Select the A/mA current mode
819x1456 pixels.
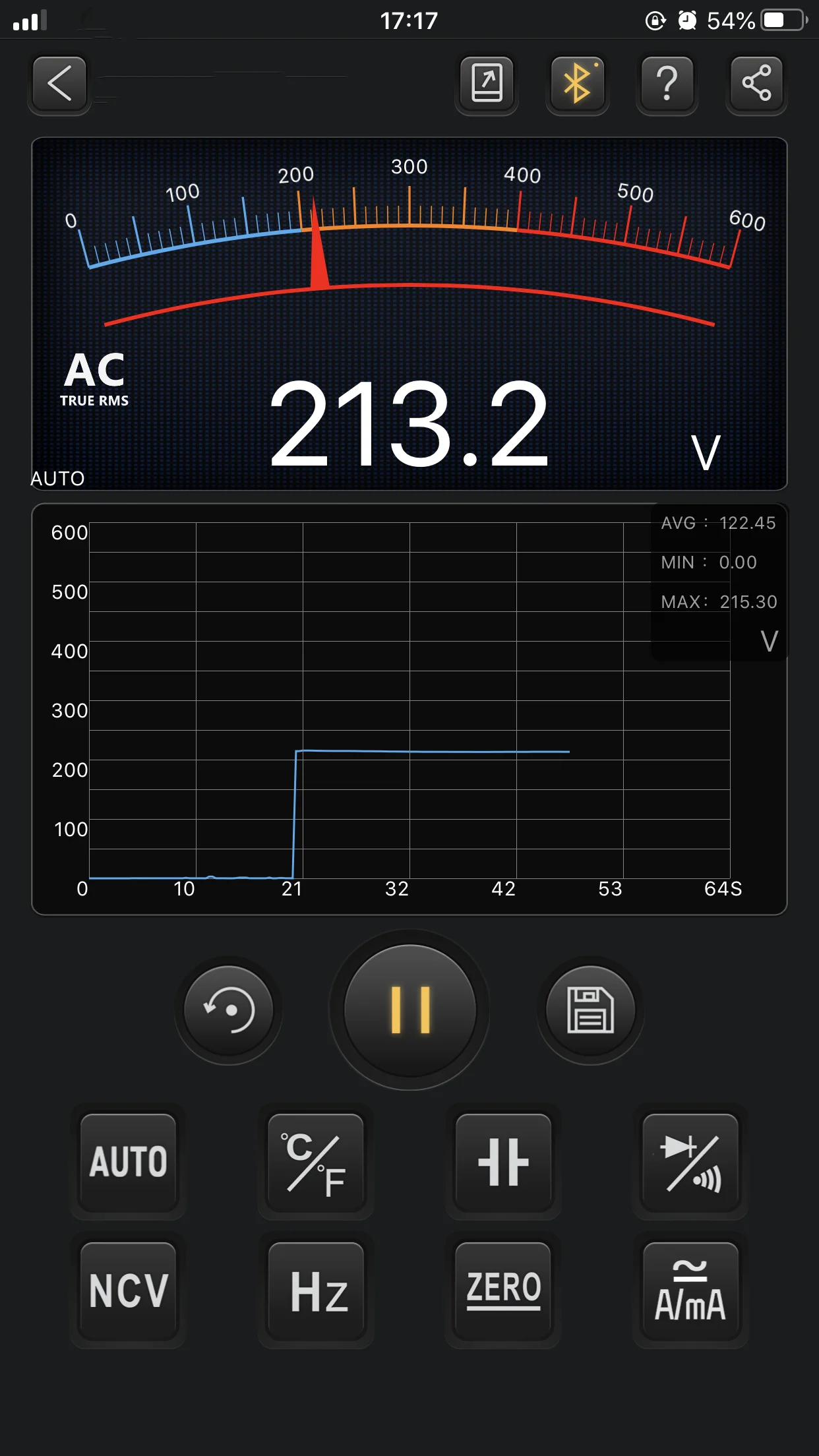[690, 1290]
